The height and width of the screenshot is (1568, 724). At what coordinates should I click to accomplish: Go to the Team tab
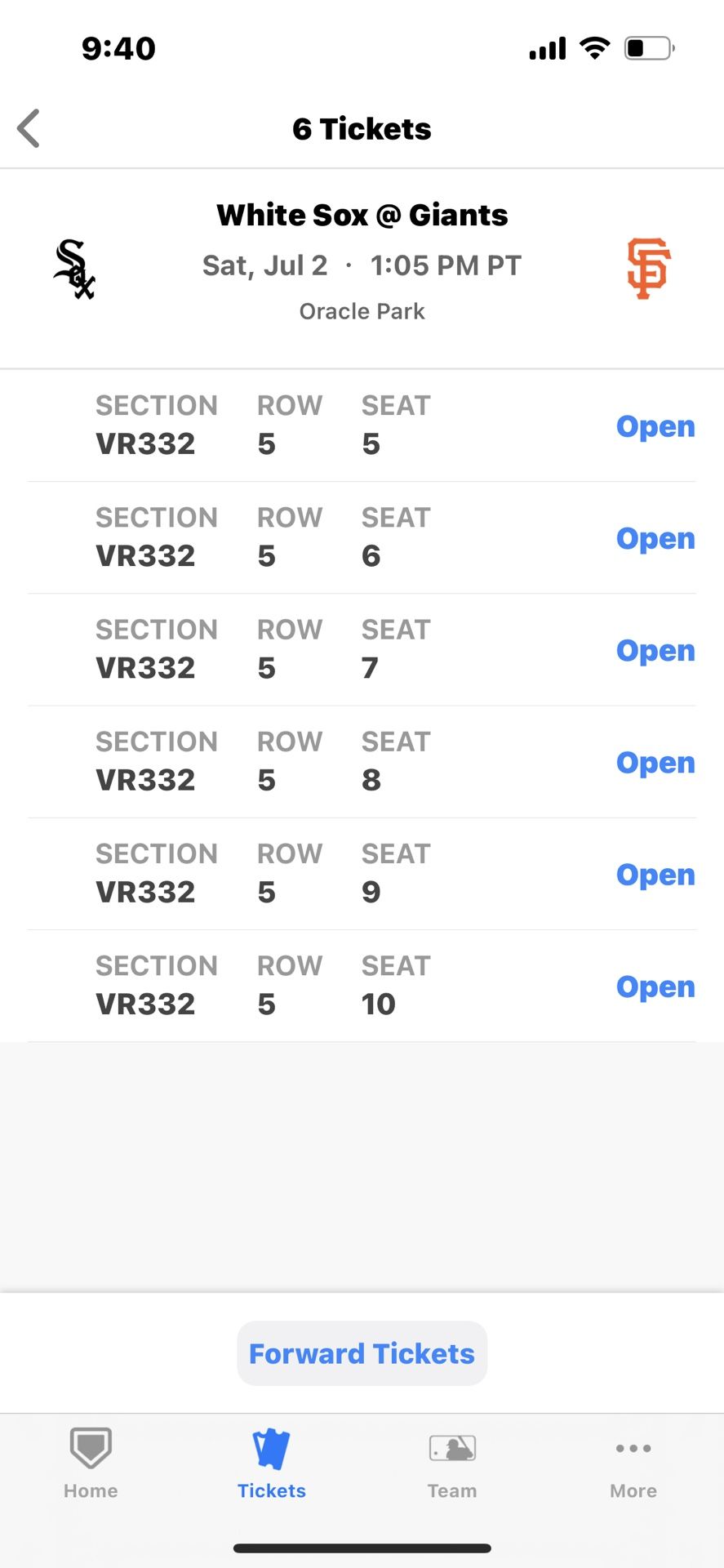[x=452, y=1463]
